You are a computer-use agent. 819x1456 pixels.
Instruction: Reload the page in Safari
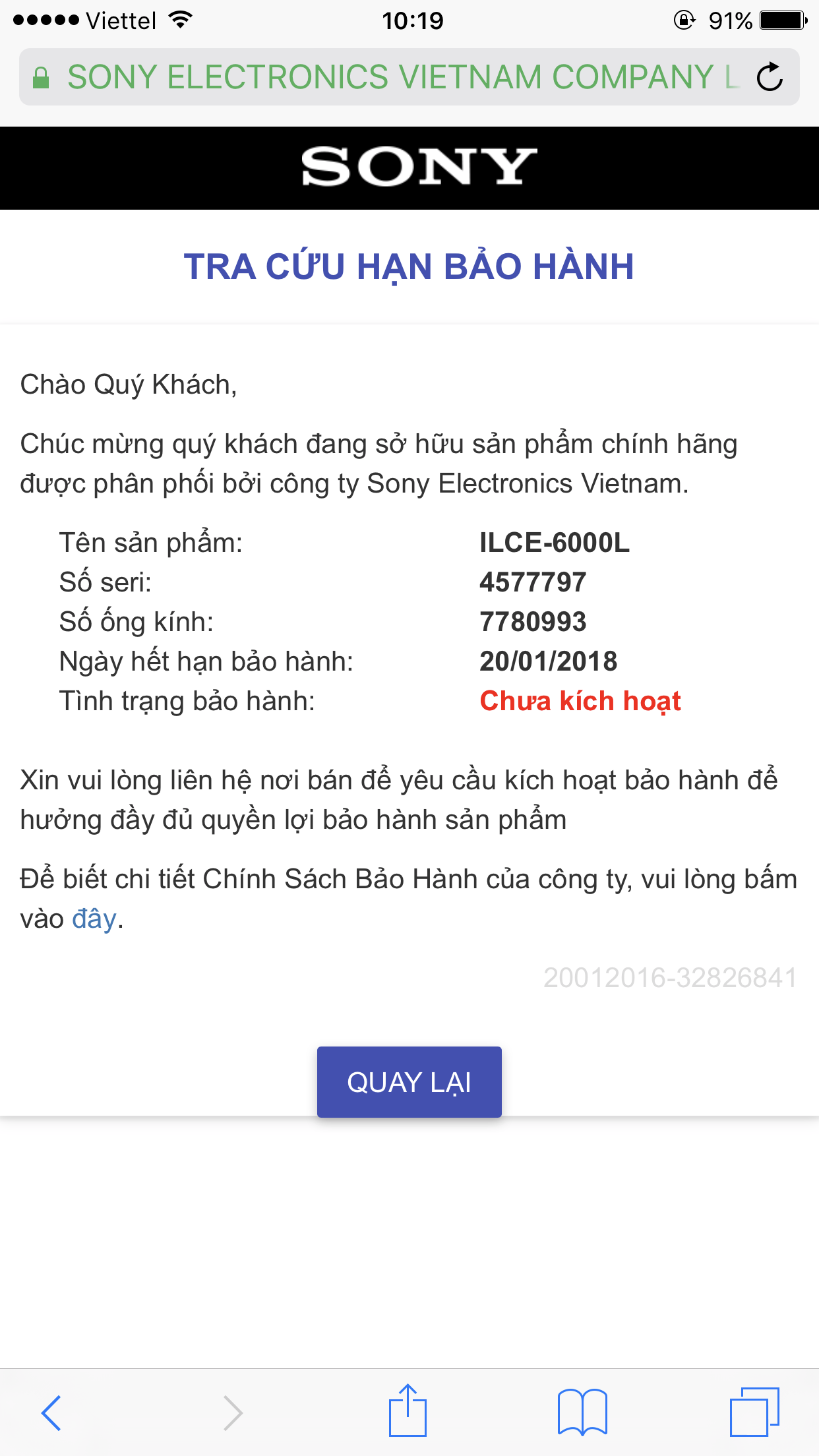tap(770, 77)
